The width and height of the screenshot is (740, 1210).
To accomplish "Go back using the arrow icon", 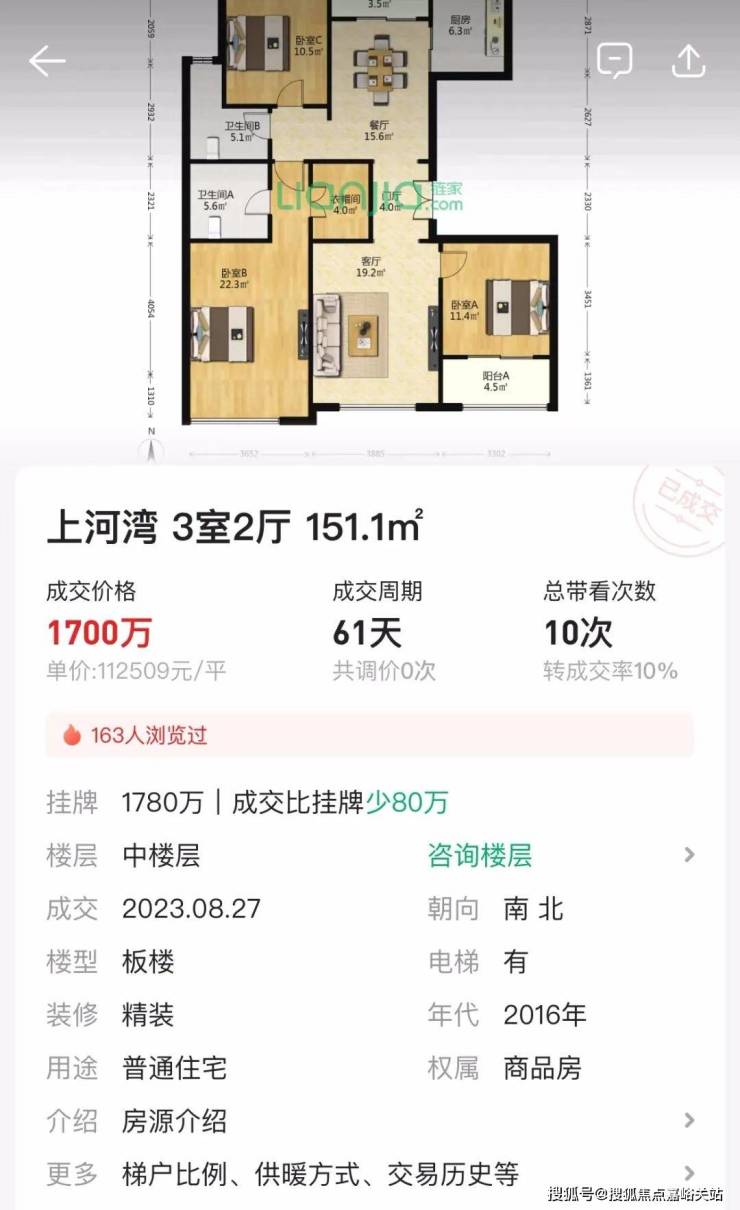I will 46,62.
